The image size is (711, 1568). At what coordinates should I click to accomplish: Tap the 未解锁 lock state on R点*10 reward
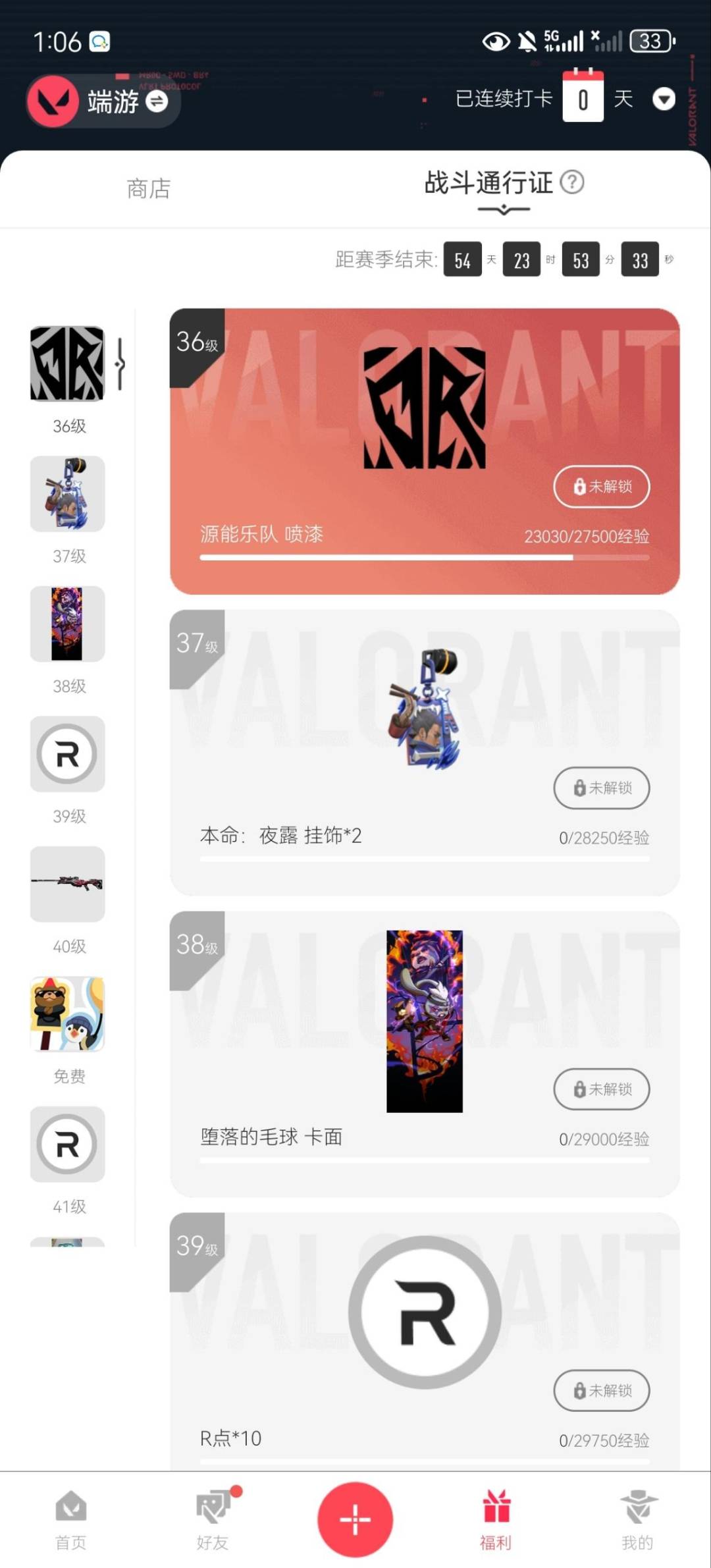[600, 1391]
